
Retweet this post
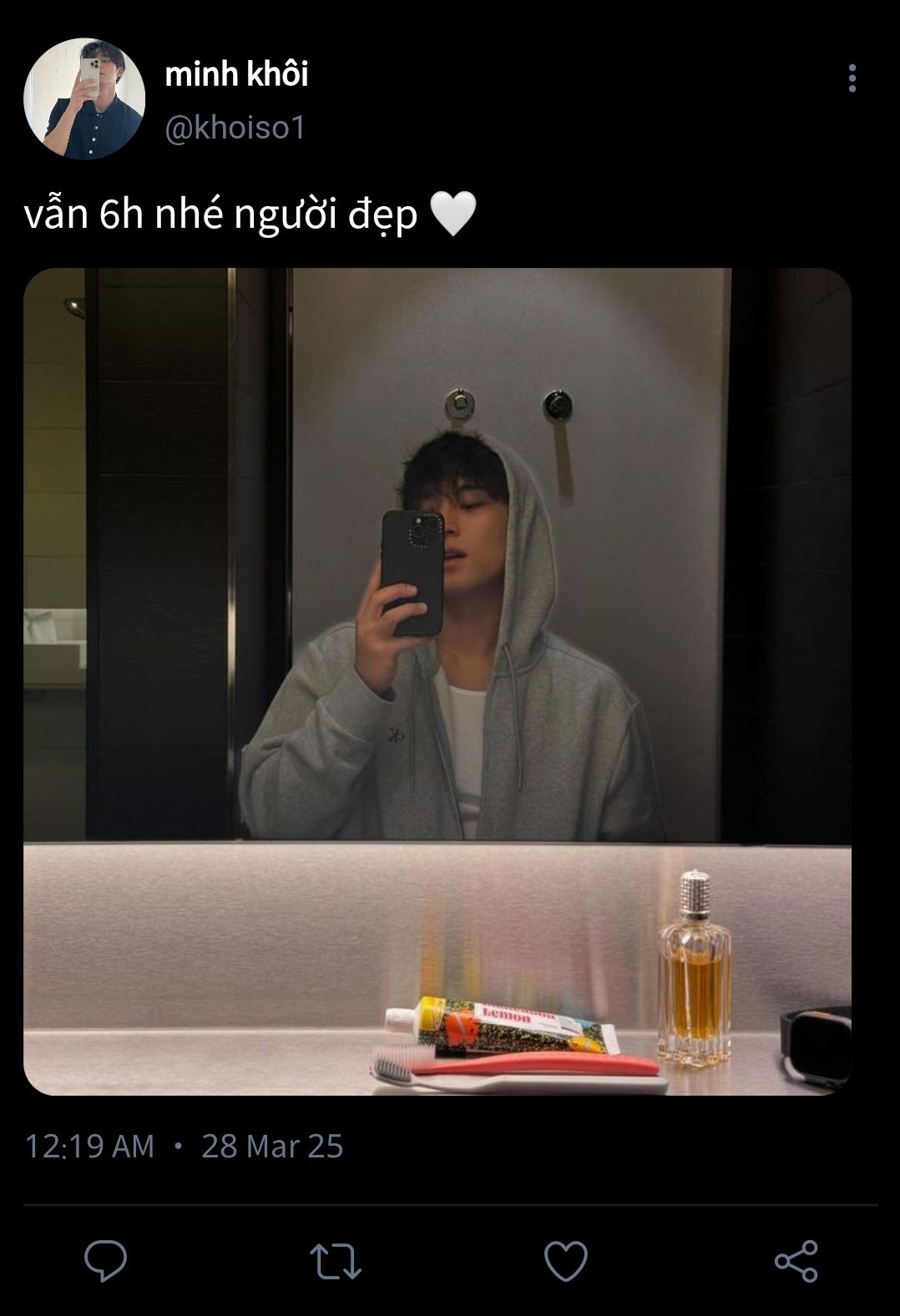(336, 1260)
